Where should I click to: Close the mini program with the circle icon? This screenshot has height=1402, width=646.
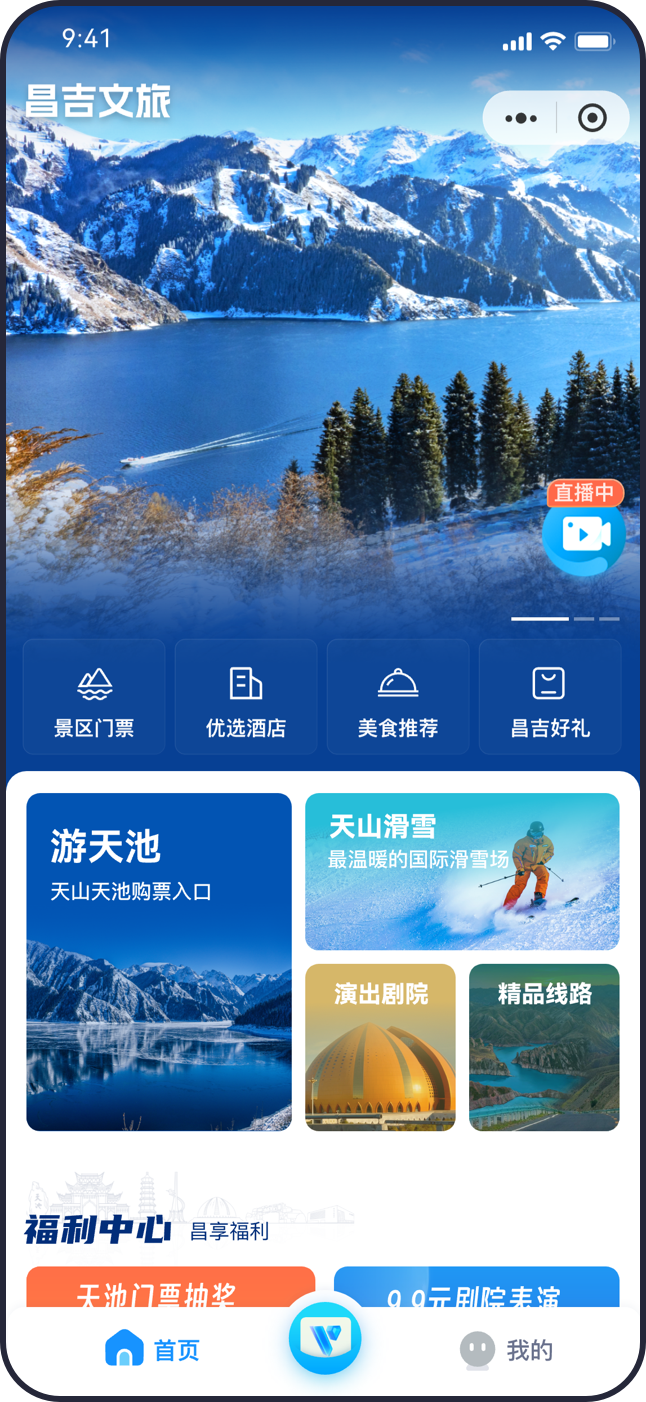point(592,119)
